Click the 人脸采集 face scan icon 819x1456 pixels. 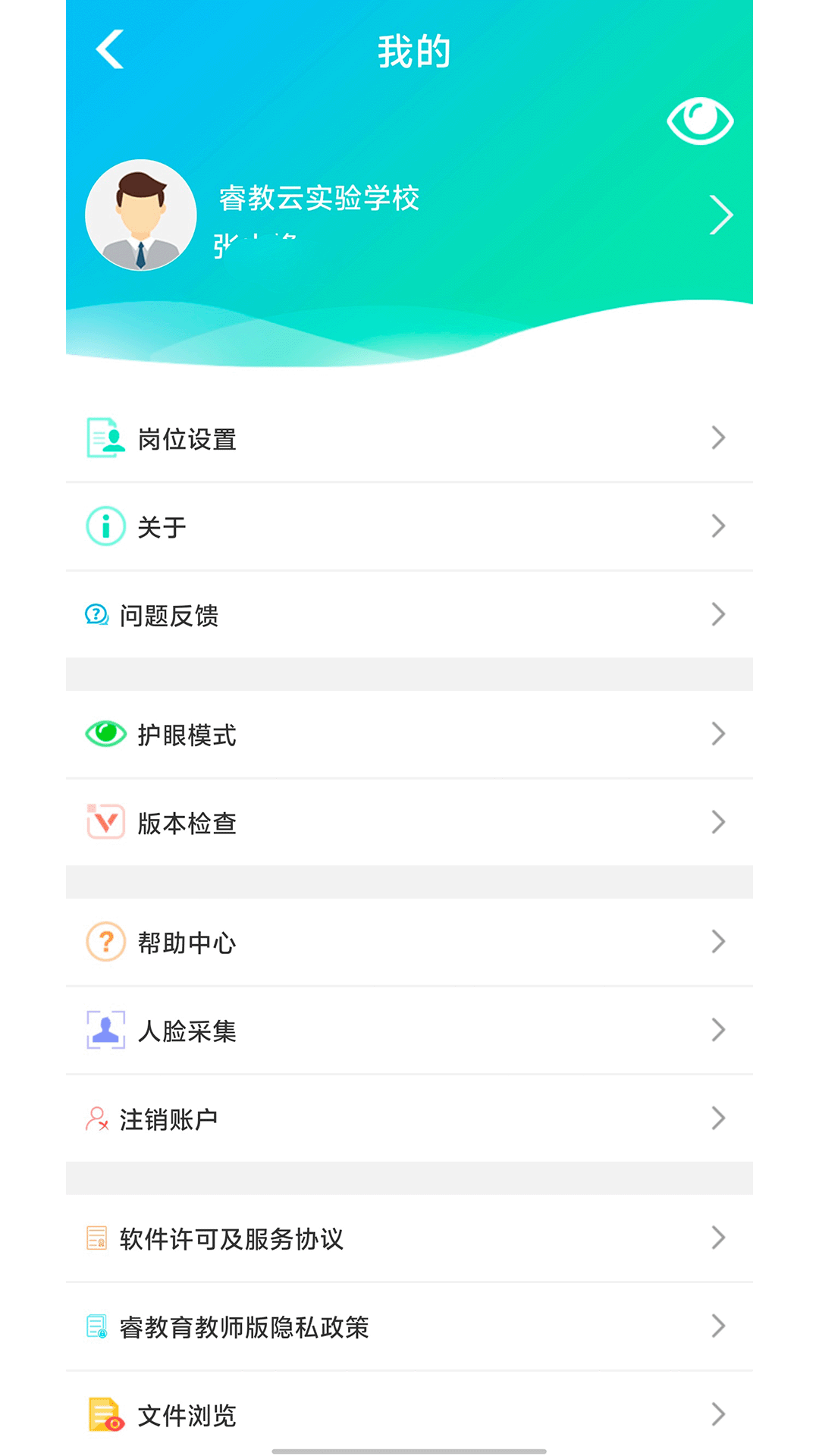point(104,1029)
